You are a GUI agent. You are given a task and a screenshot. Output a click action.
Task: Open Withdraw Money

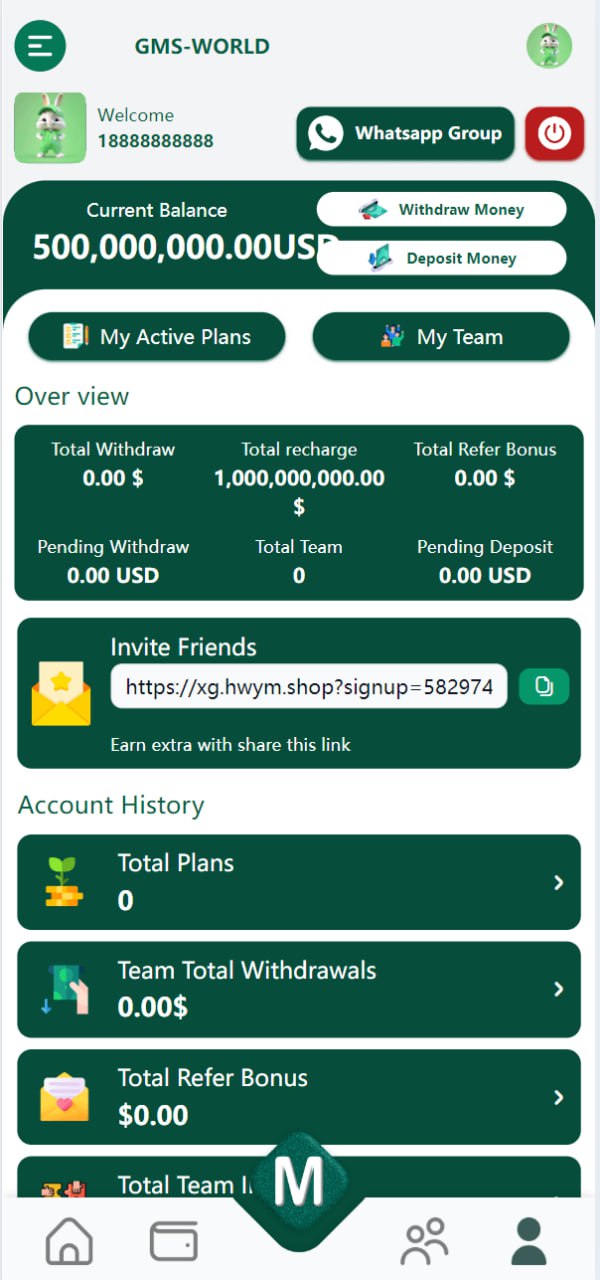tap(441, 210)
